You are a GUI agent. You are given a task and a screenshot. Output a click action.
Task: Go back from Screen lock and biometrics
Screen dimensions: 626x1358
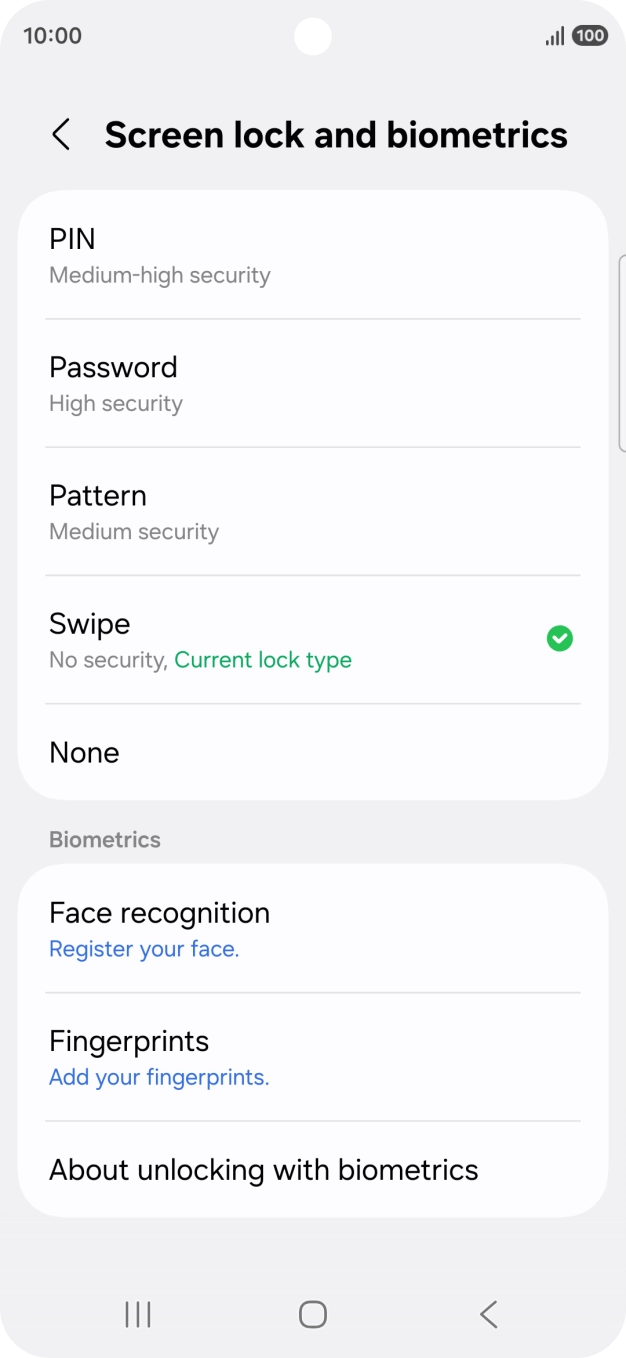(x=61, y=135)
